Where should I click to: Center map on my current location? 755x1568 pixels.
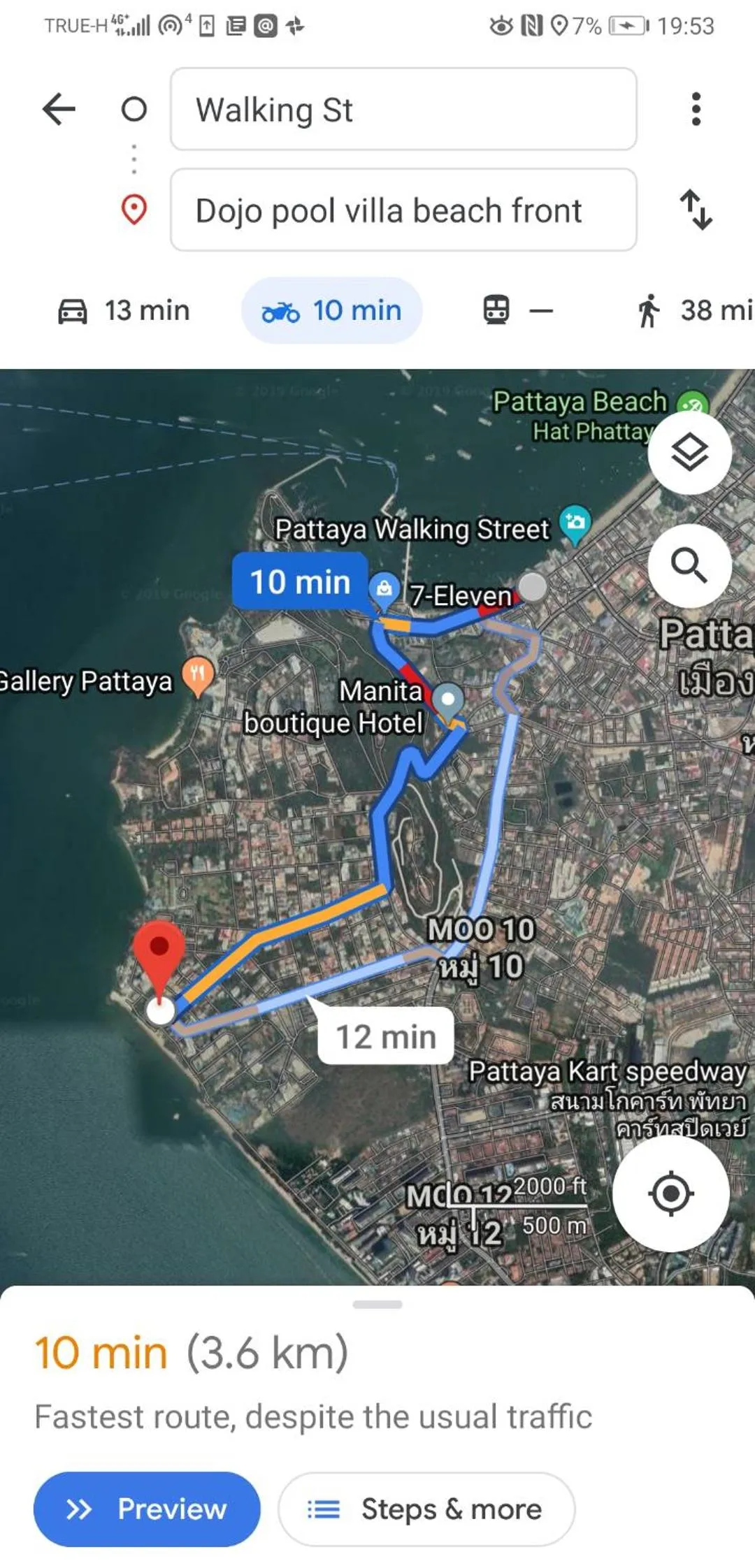click(x=670, y=1193)
